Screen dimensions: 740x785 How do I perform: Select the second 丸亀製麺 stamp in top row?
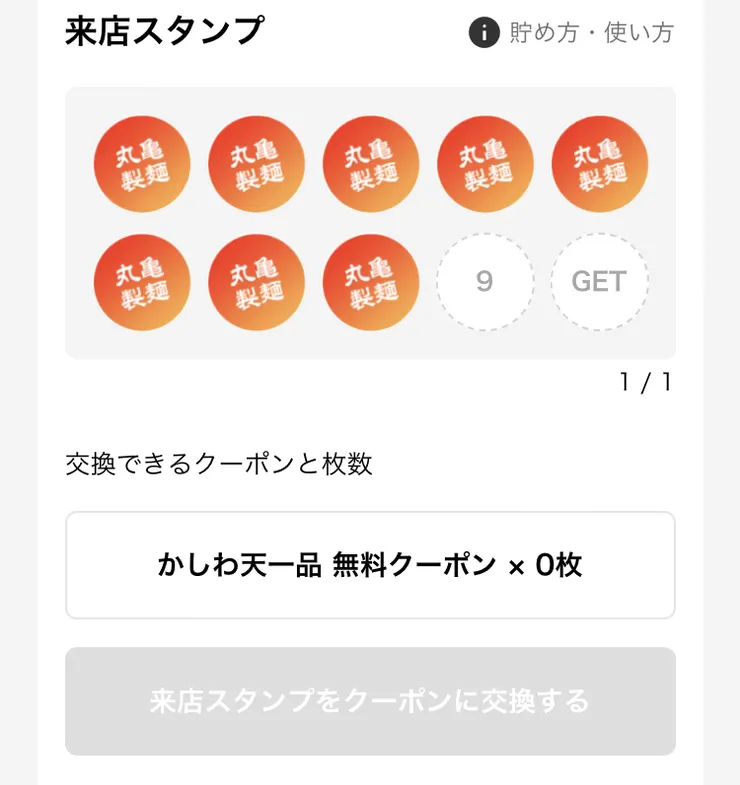[x=257, y=164]
